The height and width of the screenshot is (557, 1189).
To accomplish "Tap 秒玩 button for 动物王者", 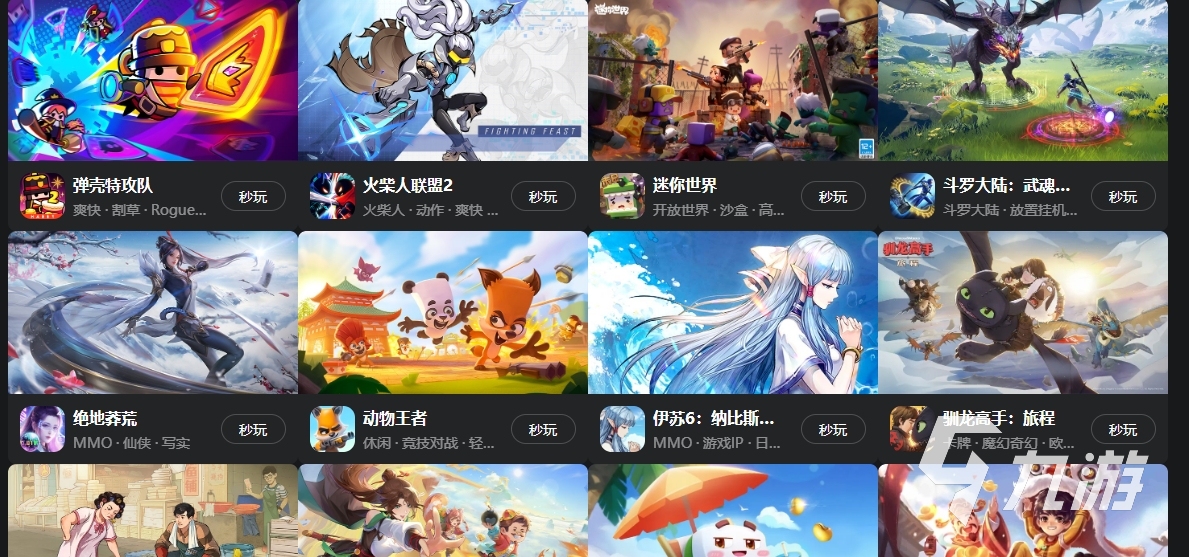I will (543, 430).
